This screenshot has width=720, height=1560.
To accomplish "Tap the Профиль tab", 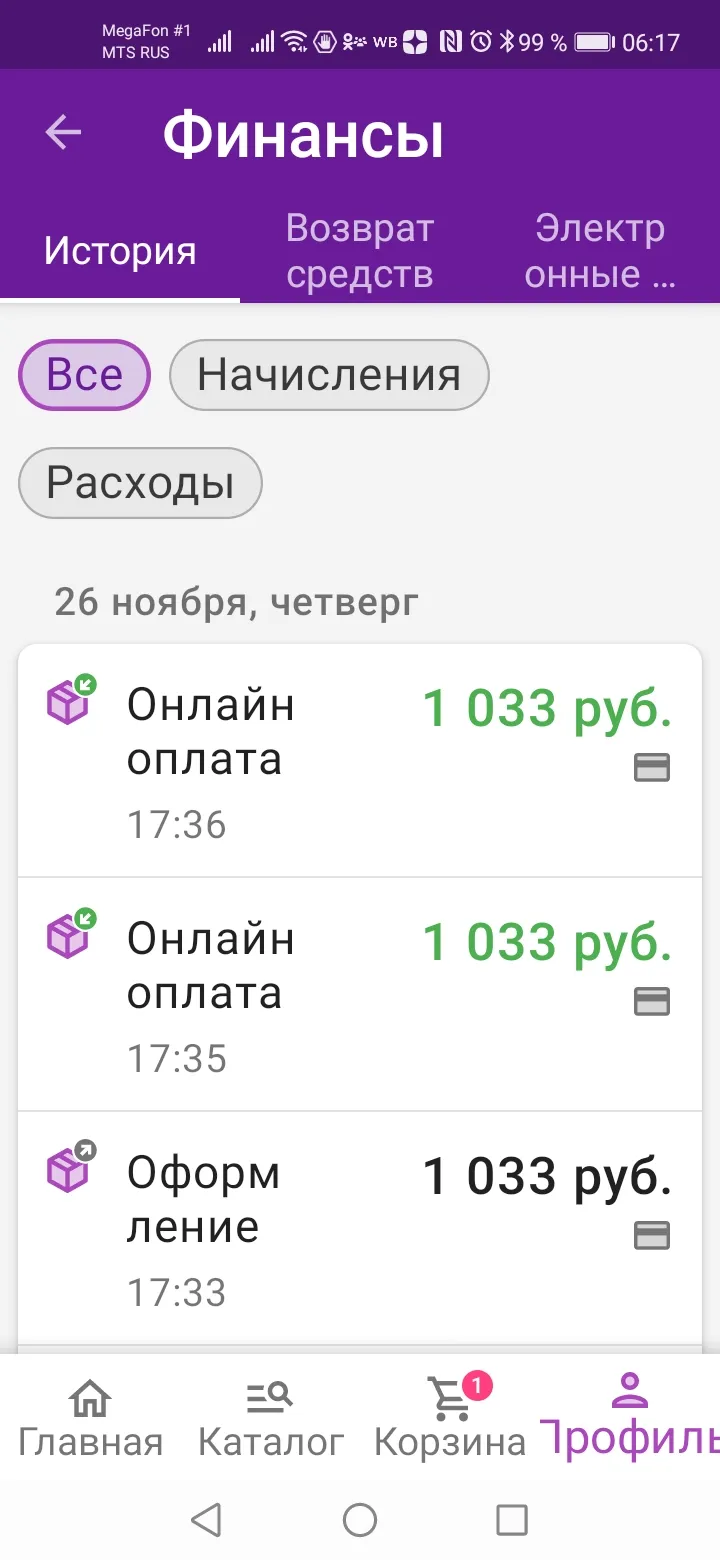I will [630, 1415].
